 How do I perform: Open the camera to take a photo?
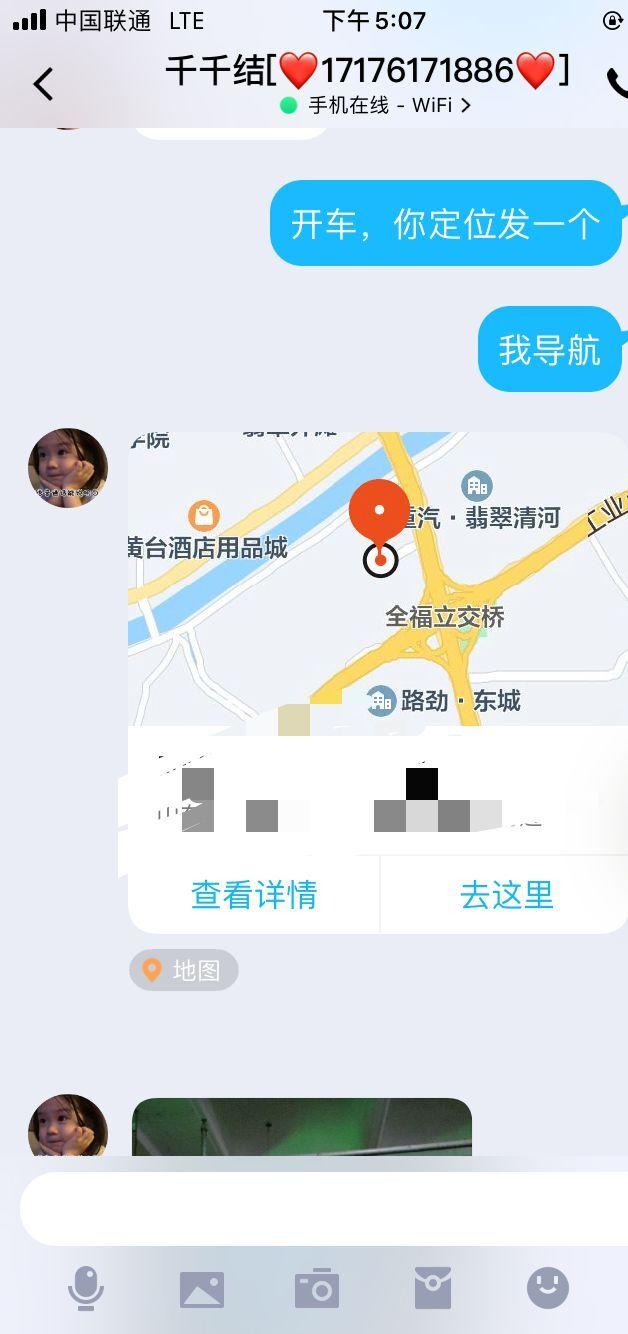tap(317, 1289)
